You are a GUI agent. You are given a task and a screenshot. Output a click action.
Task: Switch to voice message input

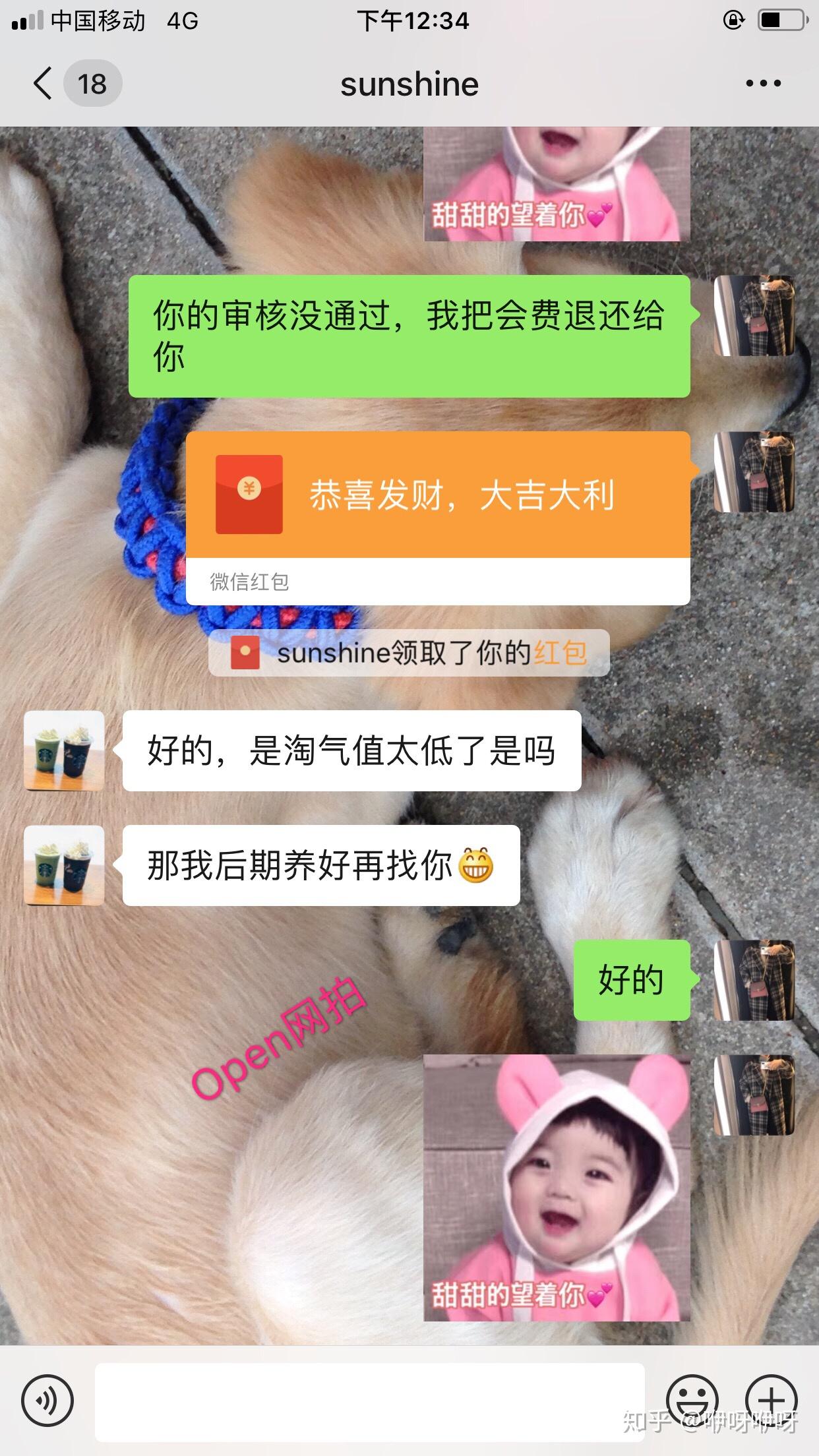click(47, 1400)
